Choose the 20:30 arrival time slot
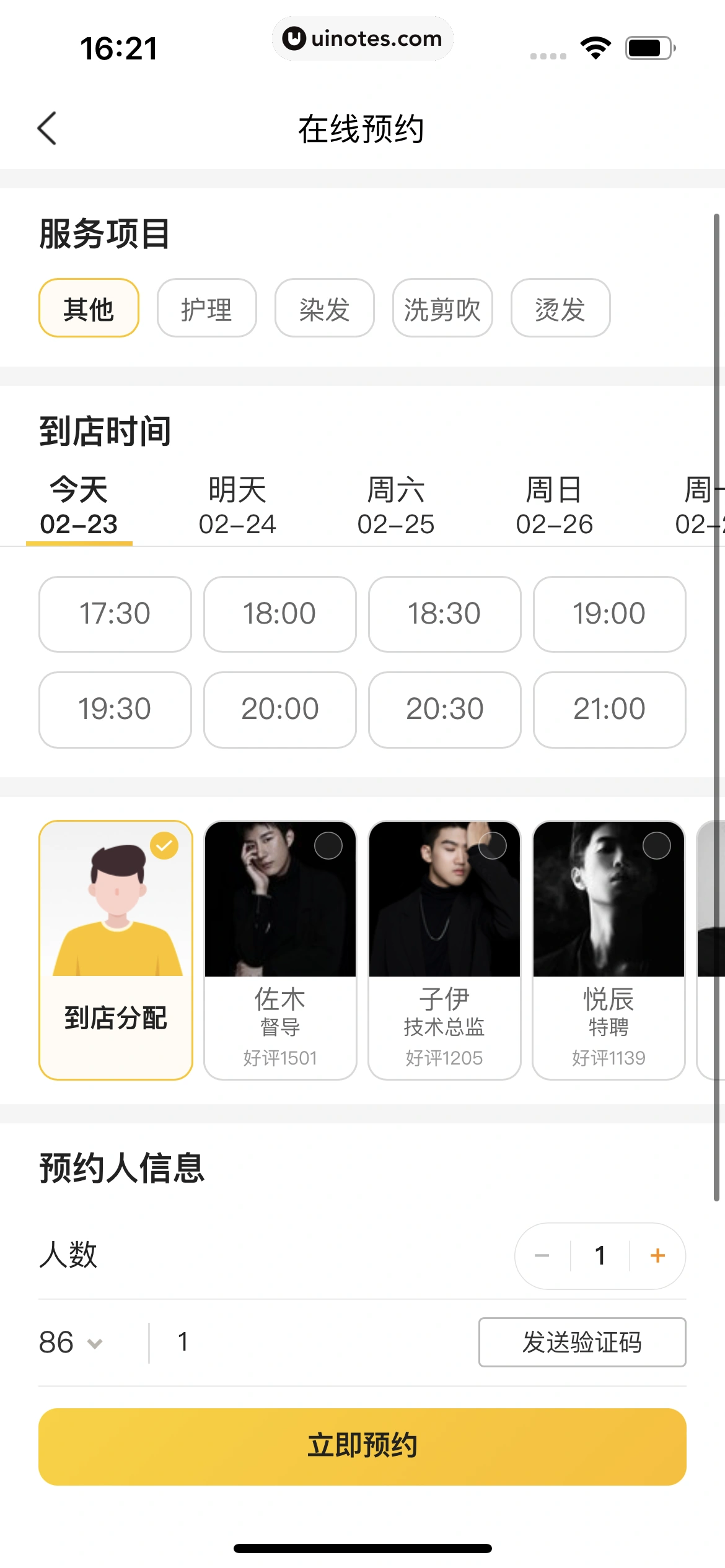Image resolution: width=725 pixels, height=1568 pixels. 444,708
